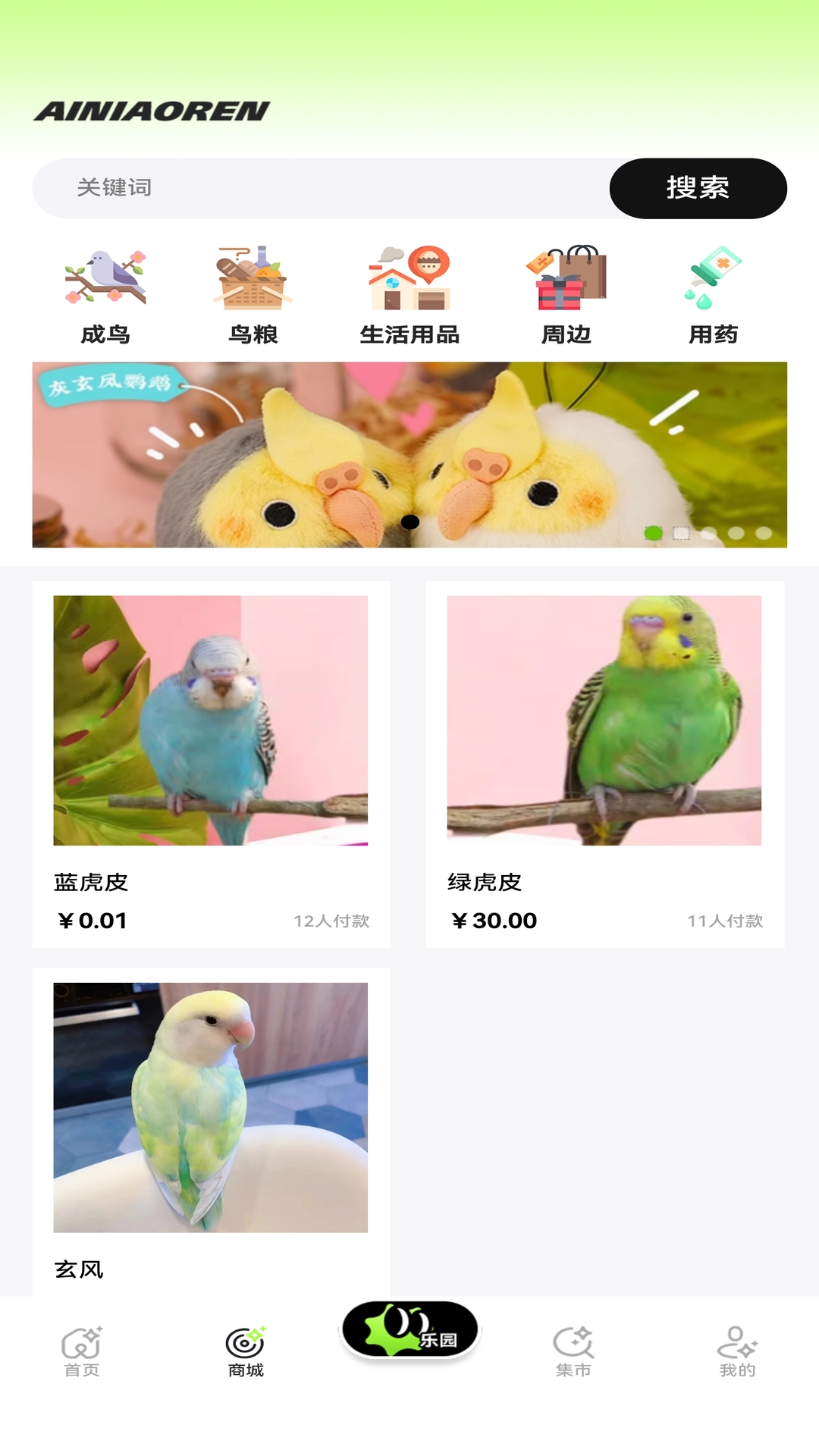The height and width of the screenshot is (1456, 819).
Task: Open the 鸟粮 bird food category
Action: pos(253,281)
